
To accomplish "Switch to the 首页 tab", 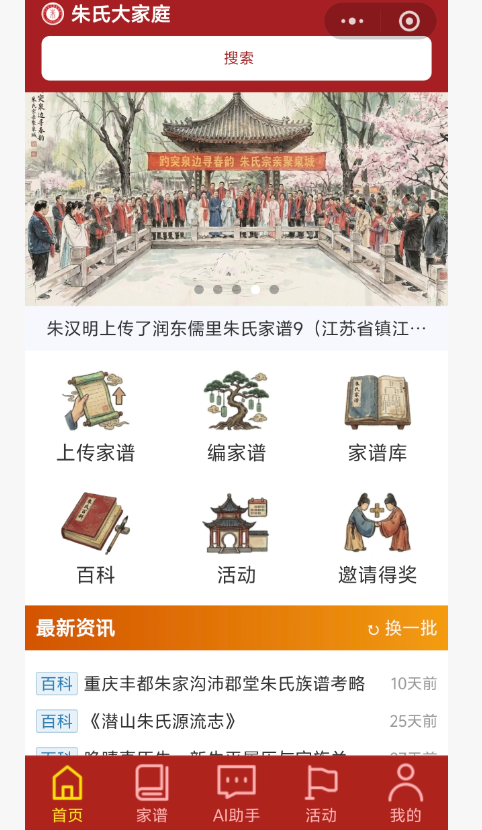I will [67, 793].
